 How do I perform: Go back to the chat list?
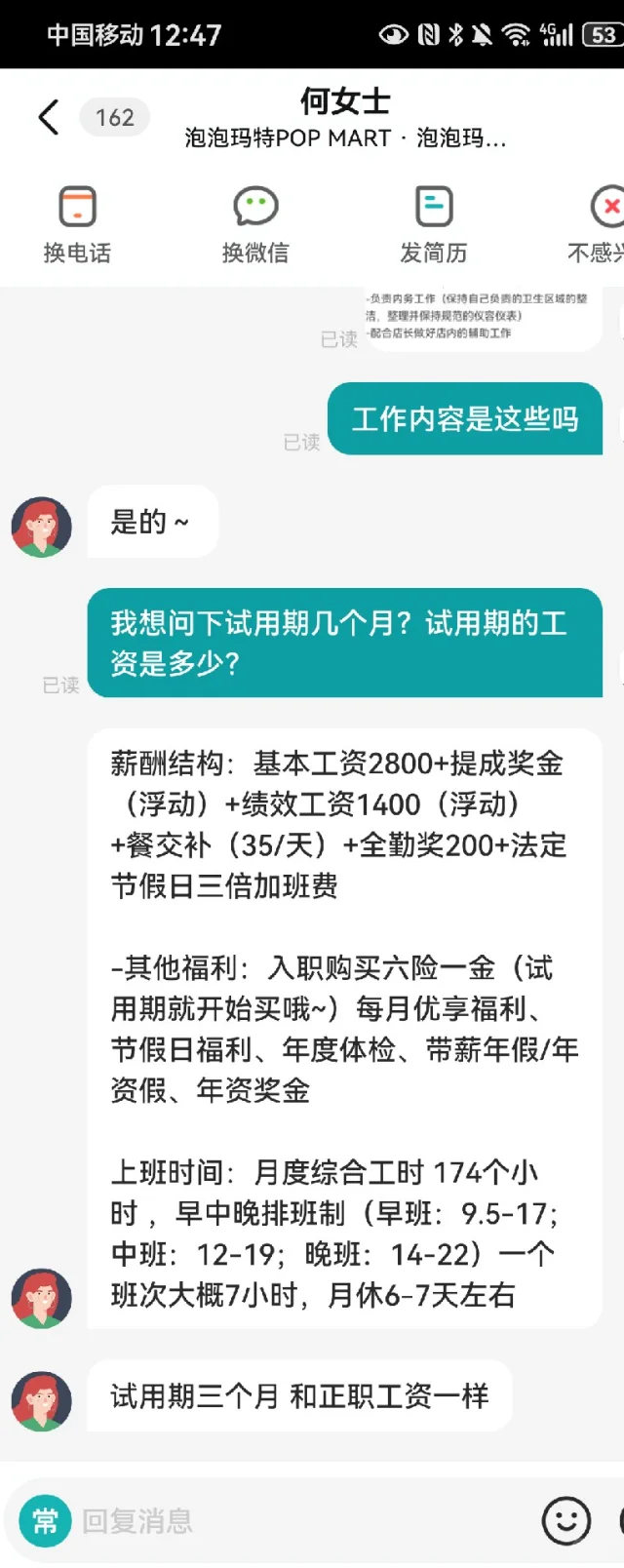coord(49,118)
